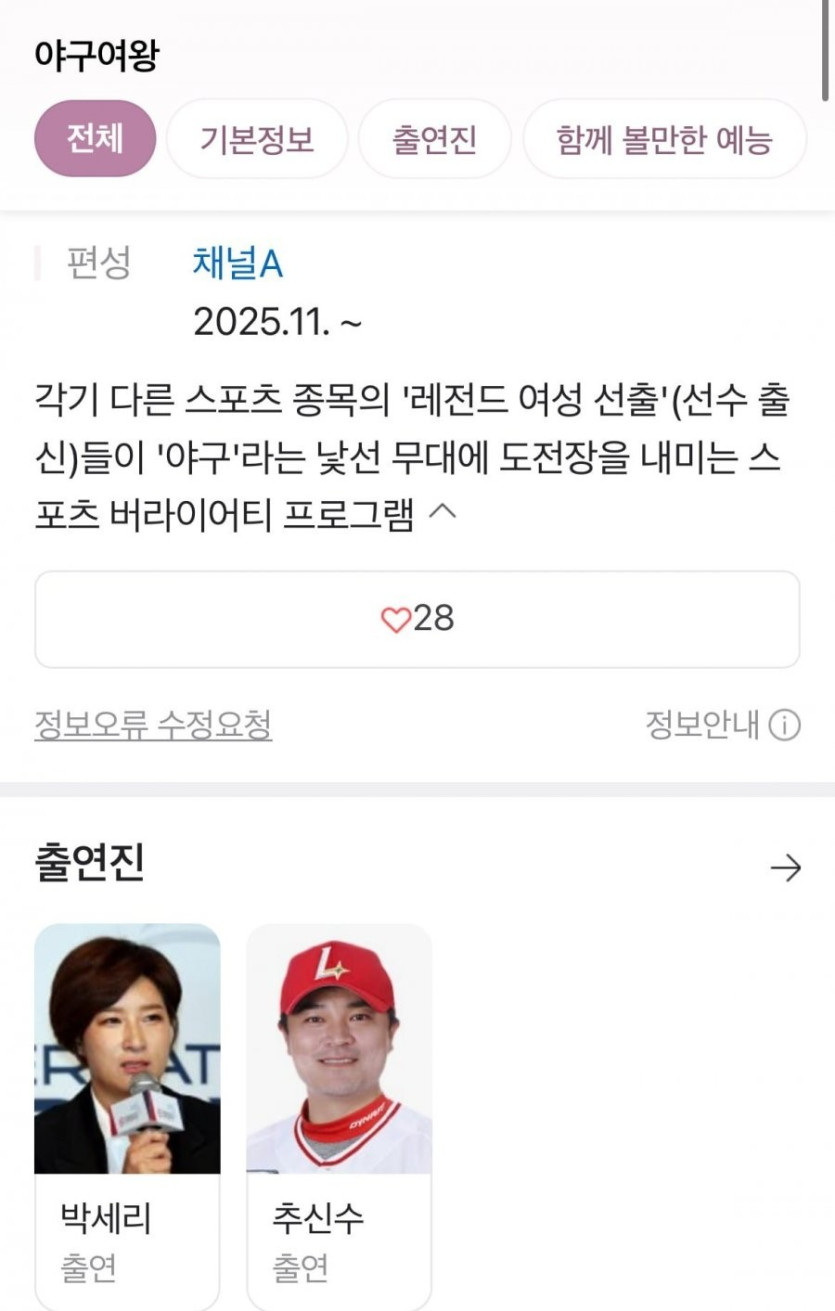Switch to the 출연진 tab
The height and width of the screenshot is (1311, 835).
434,139
